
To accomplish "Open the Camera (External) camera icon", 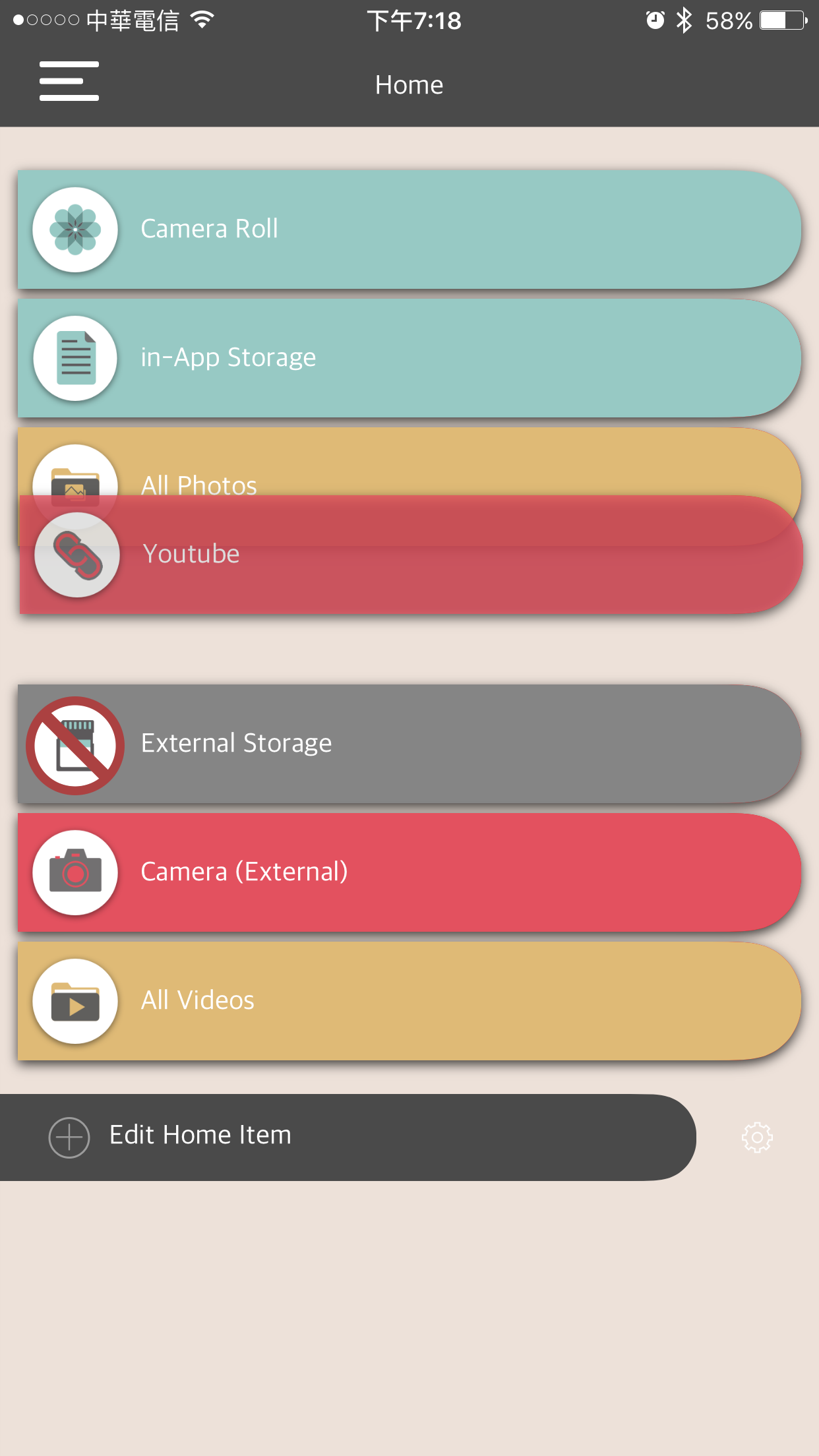I will tap(75, 872).
